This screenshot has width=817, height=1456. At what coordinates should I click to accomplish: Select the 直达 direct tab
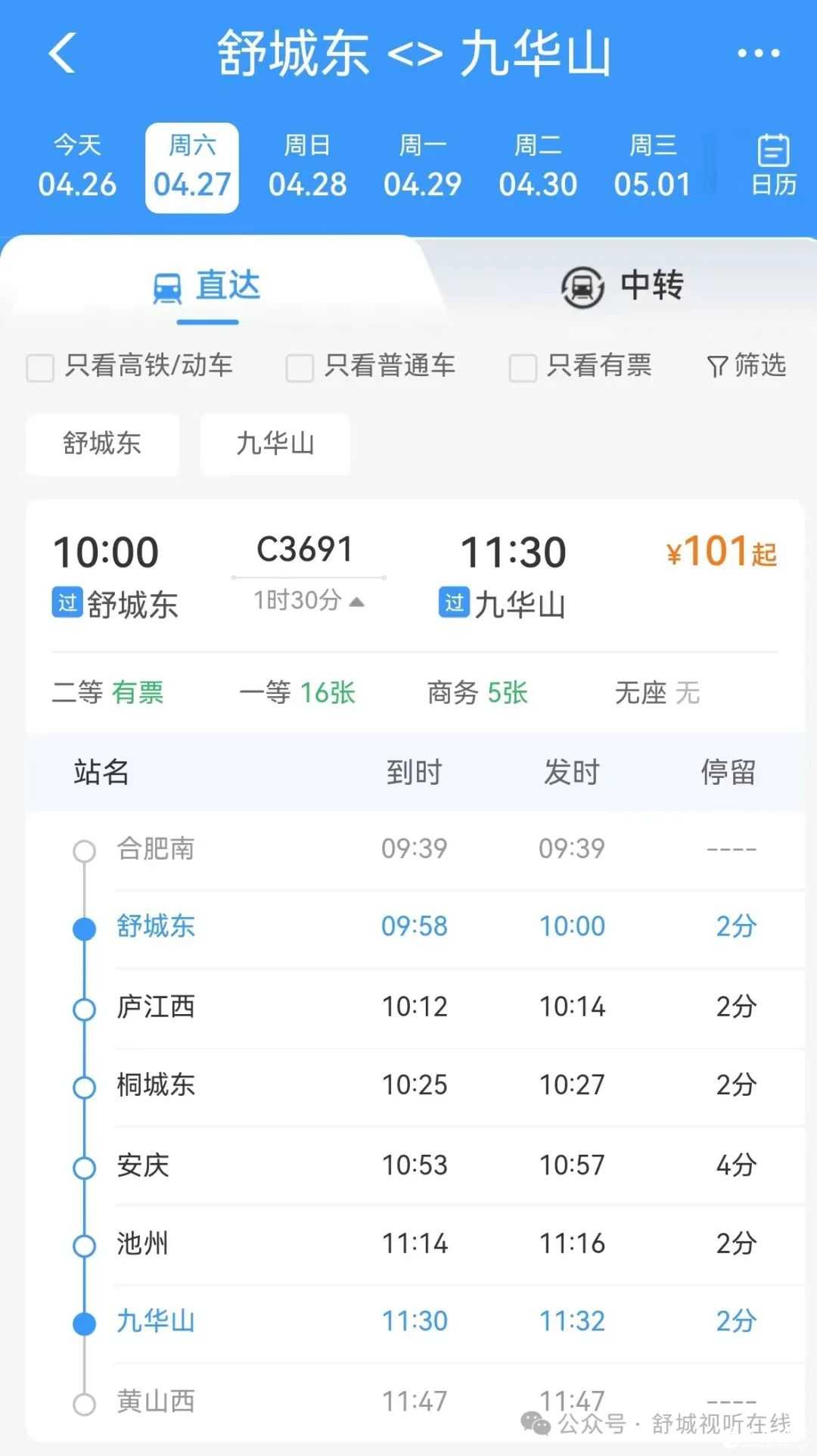tap(207, 286)
